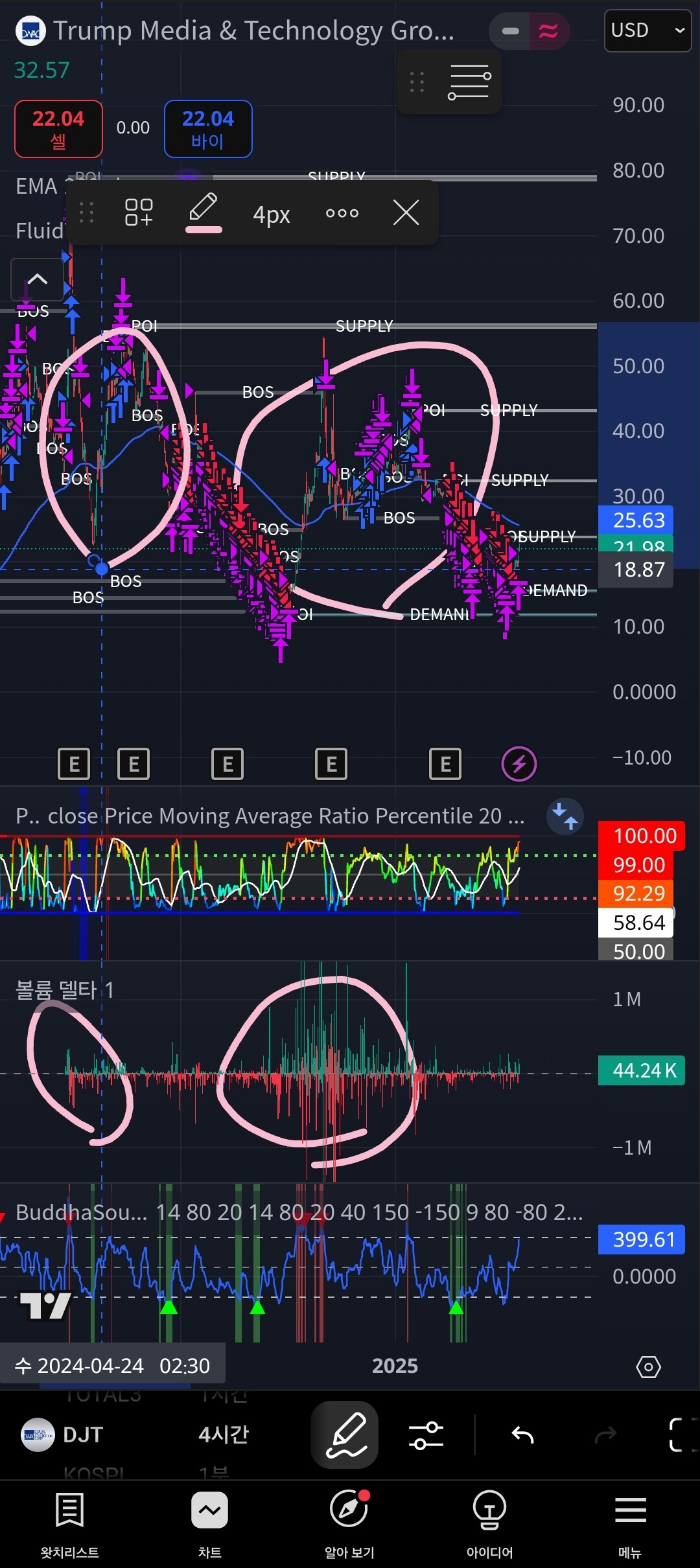
Task: Open the menu (메뉴) tab
Action: pos(630,1522)
